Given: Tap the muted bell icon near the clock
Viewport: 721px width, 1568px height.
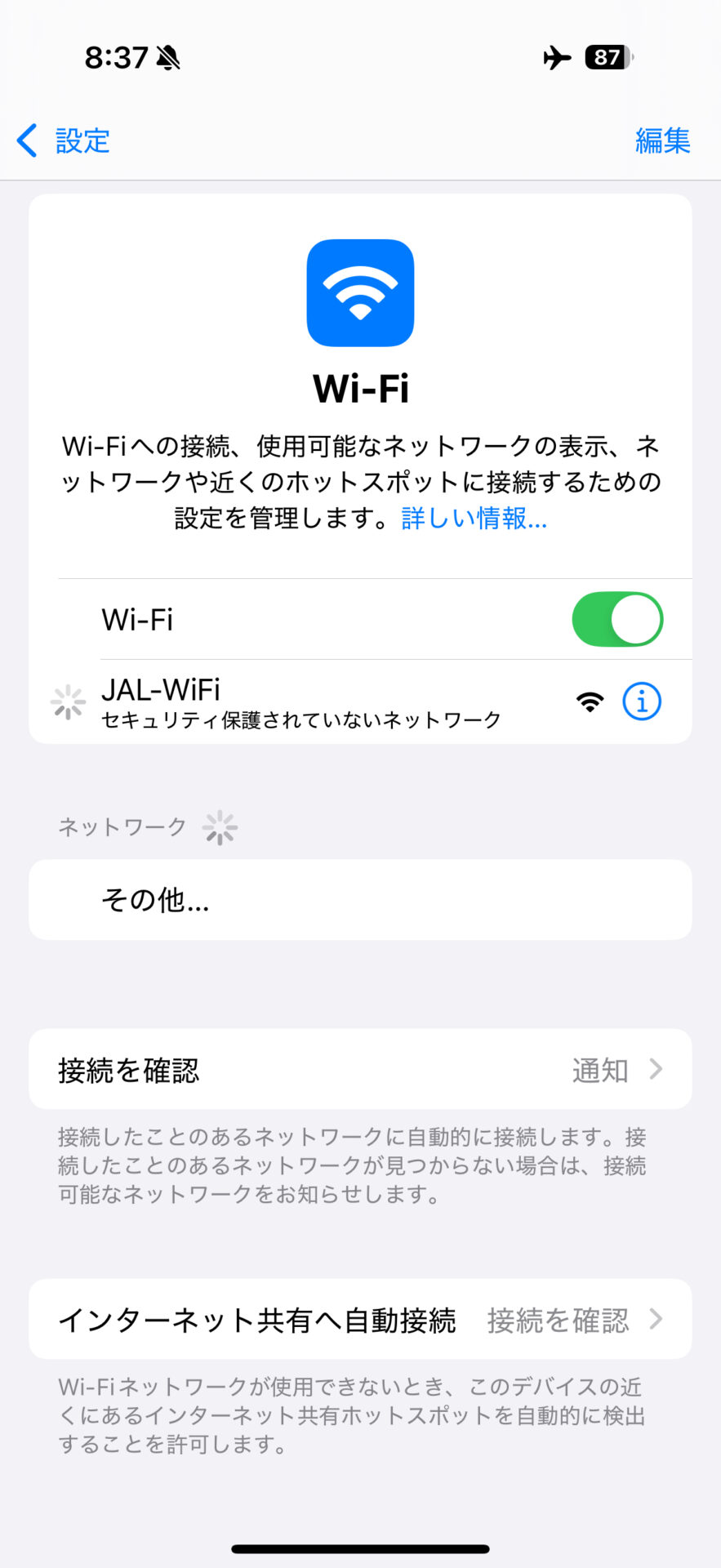Looking at the screenshot, I should pos(166,59).
